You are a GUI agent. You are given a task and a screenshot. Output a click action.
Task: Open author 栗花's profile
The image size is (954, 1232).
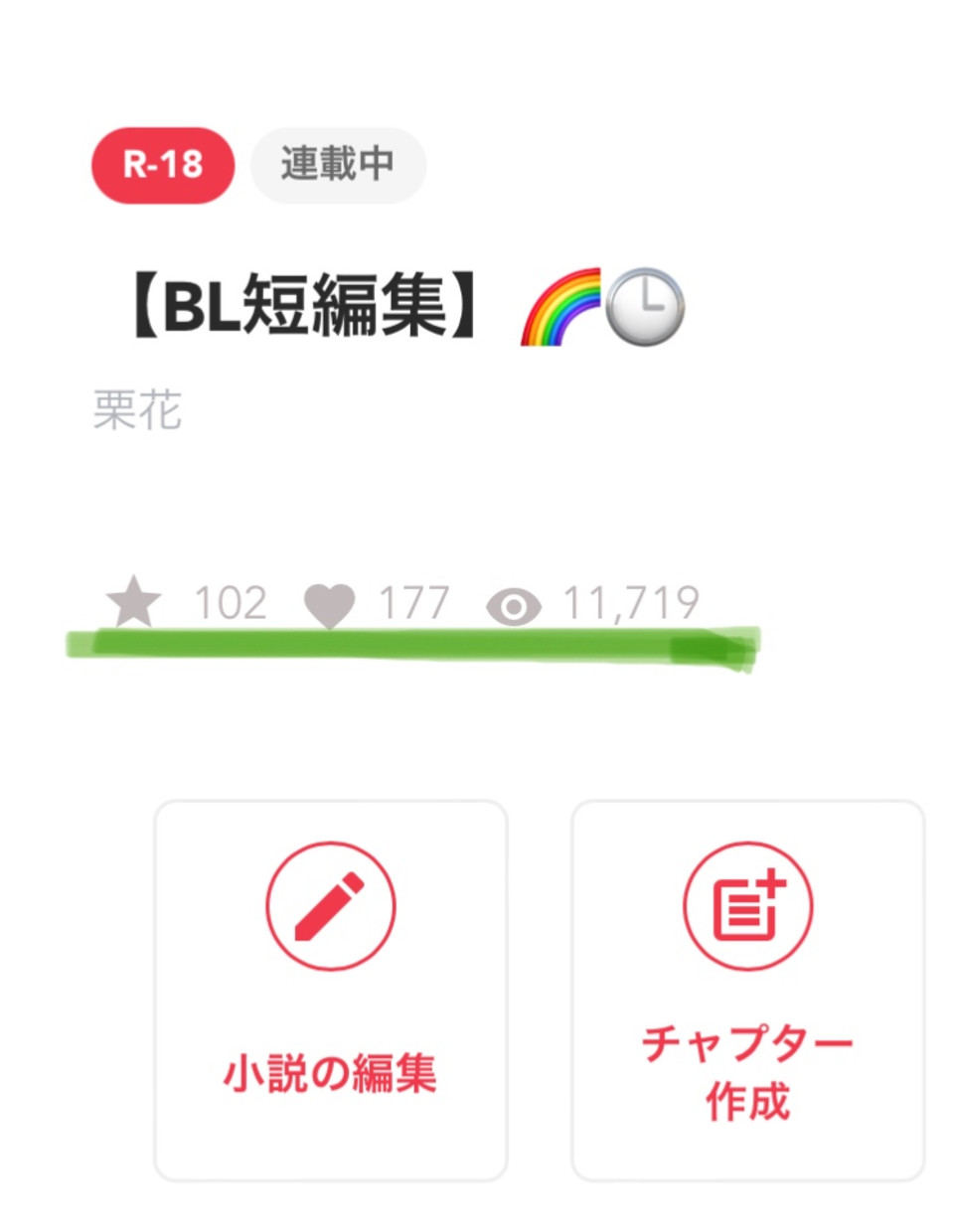coord(137,410)
